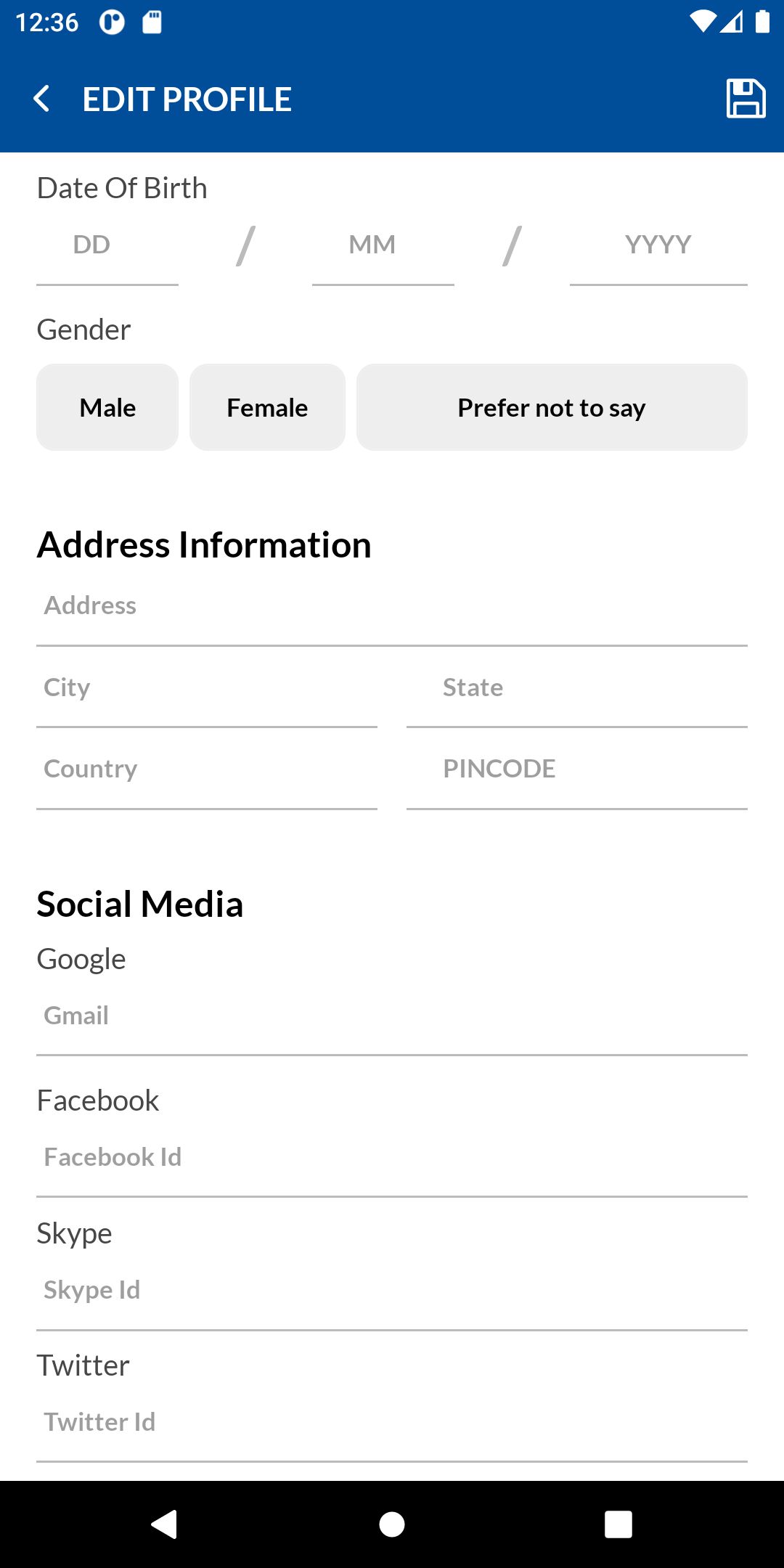The image size is (784, 1568).
Task: Save profile with the floppy disk icon
Action: (x=746, y=98)
